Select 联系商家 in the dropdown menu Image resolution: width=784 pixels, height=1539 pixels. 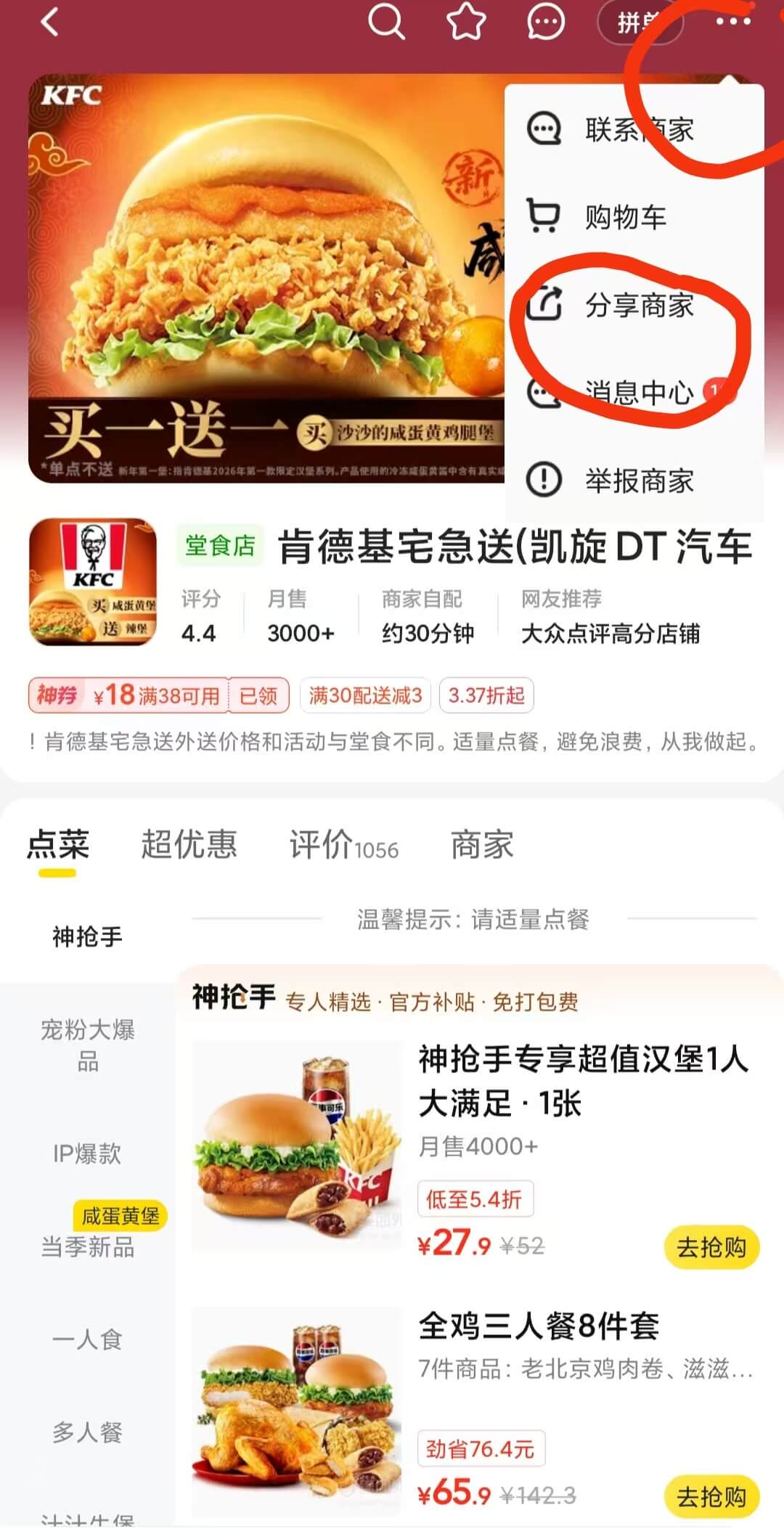point(638,131)
